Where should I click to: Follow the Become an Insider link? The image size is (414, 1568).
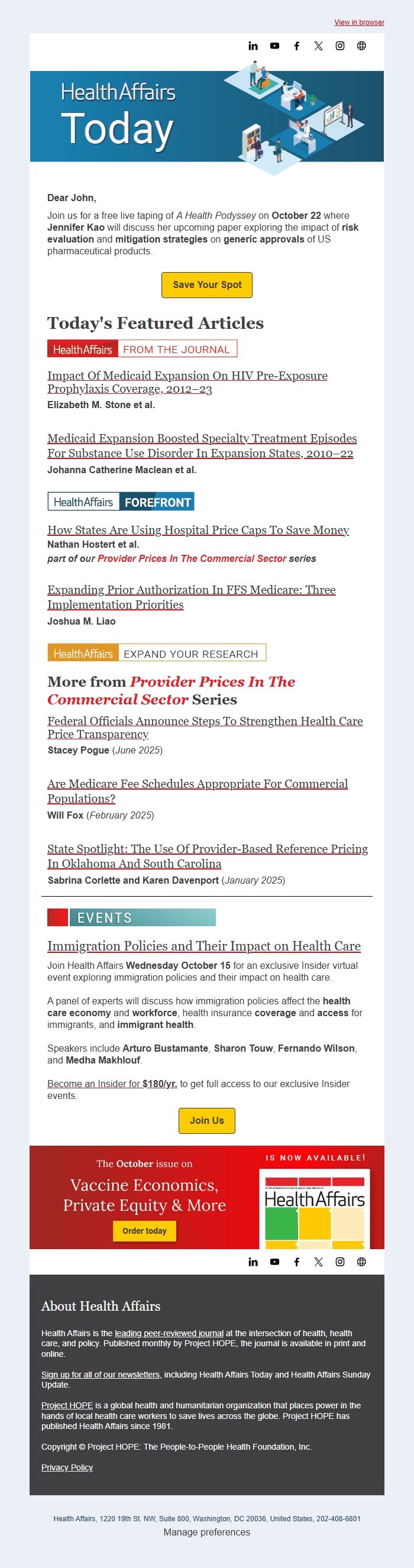point(112,1084)
